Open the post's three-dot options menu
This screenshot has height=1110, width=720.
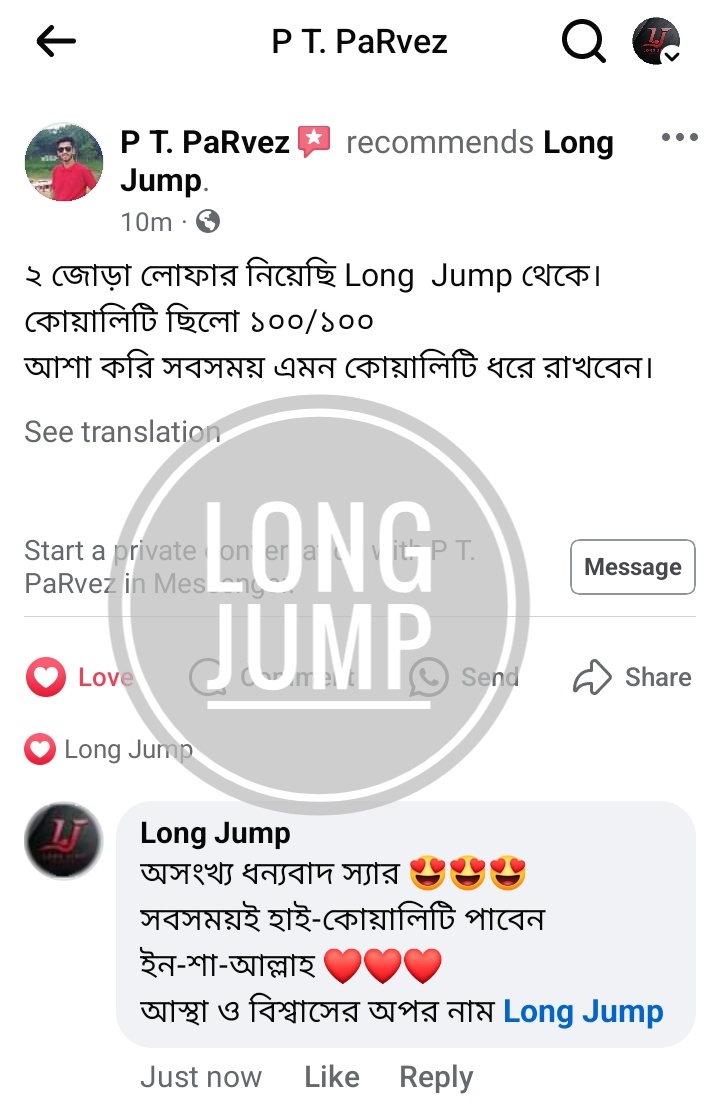[679, 138]
